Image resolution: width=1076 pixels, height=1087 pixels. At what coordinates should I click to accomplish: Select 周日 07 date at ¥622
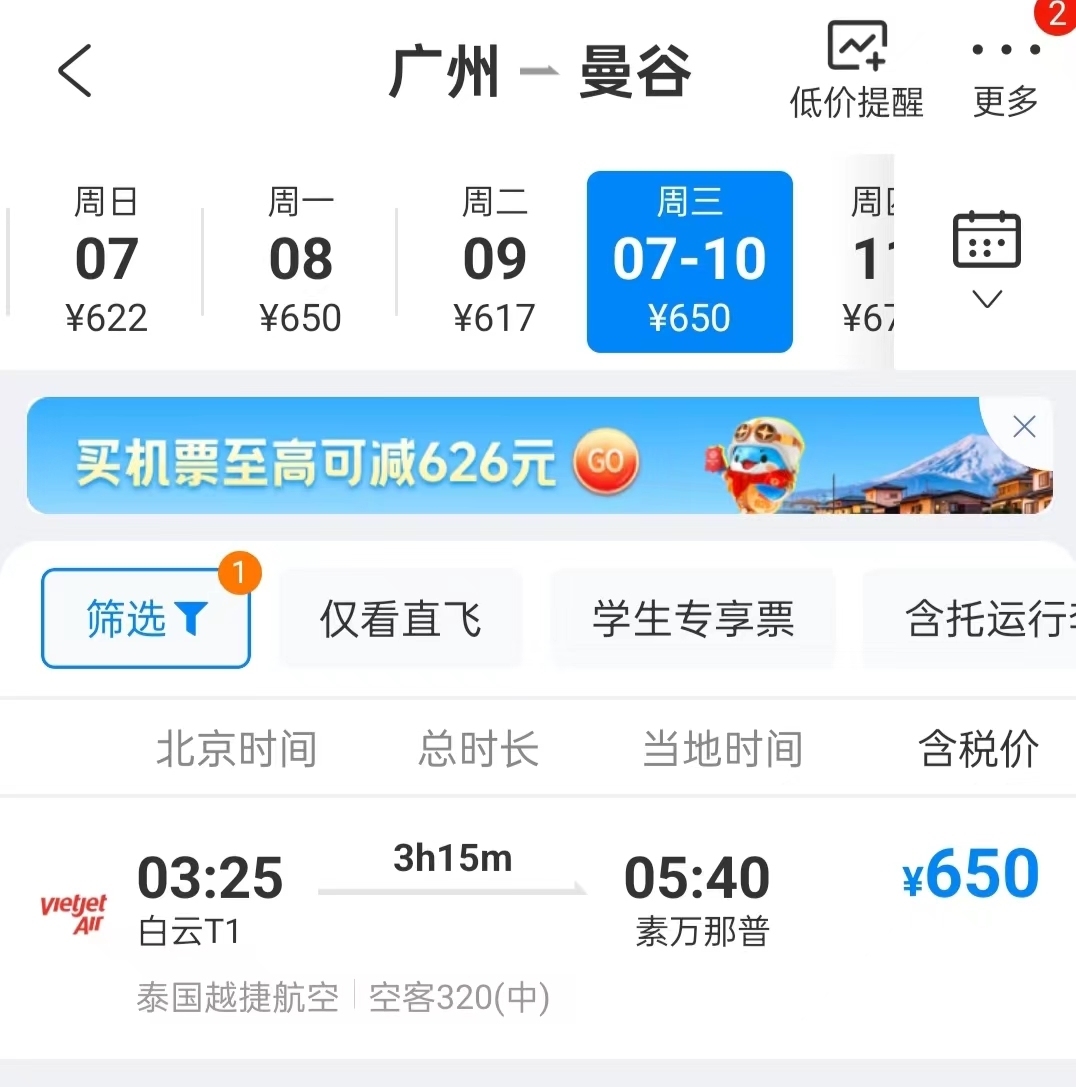click(106, 262)
